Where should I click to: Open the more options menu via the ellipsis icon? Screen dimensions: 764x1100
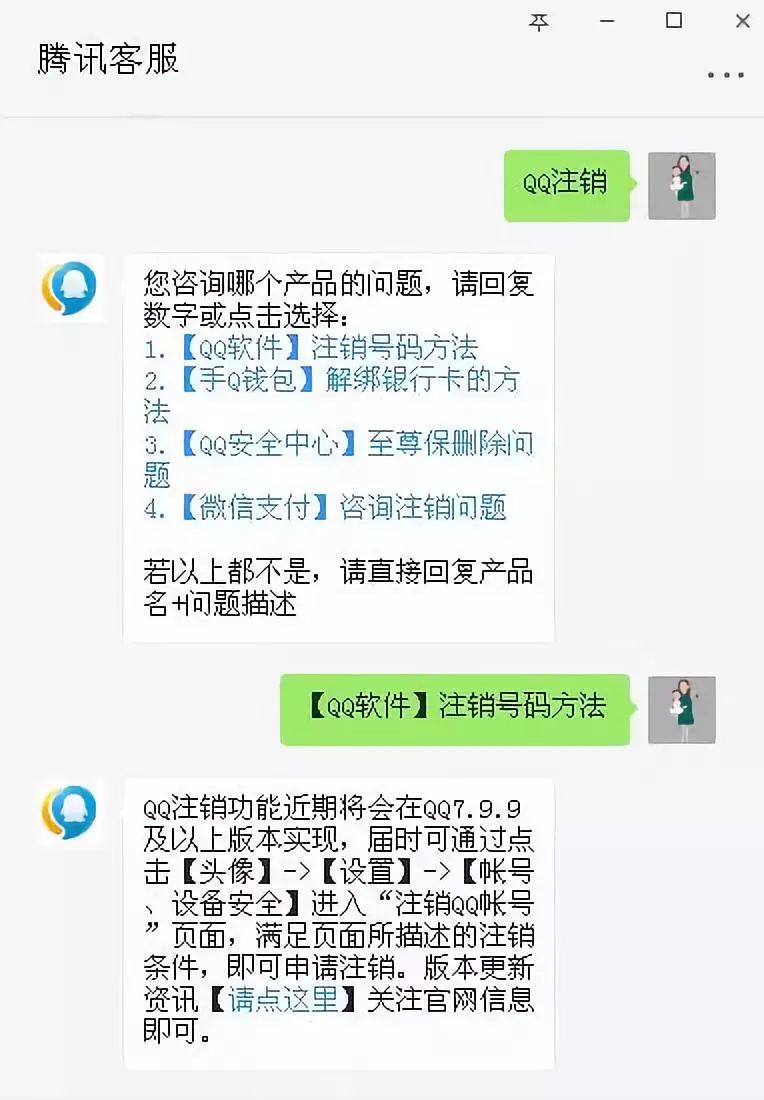point(727,75)
